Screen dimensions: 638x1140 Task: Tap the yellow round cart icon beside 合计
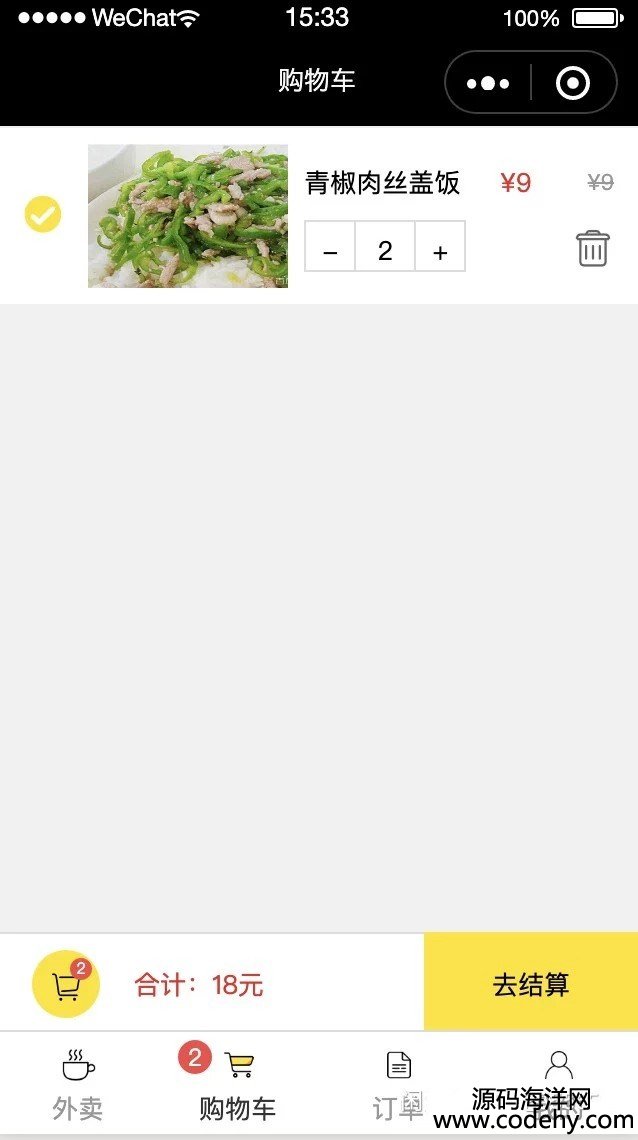click(x=66, y=983)
